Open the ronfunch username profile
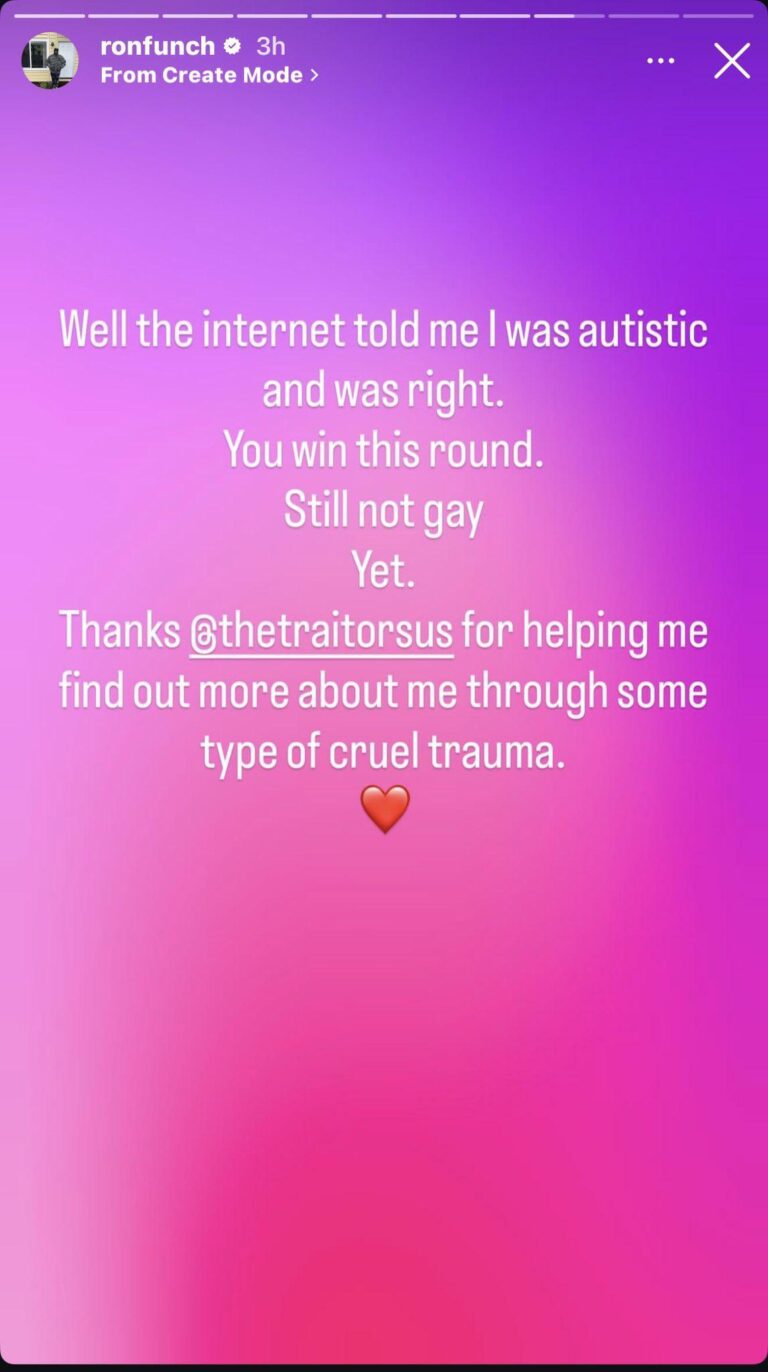The image size is (768, 1372). 157,46
